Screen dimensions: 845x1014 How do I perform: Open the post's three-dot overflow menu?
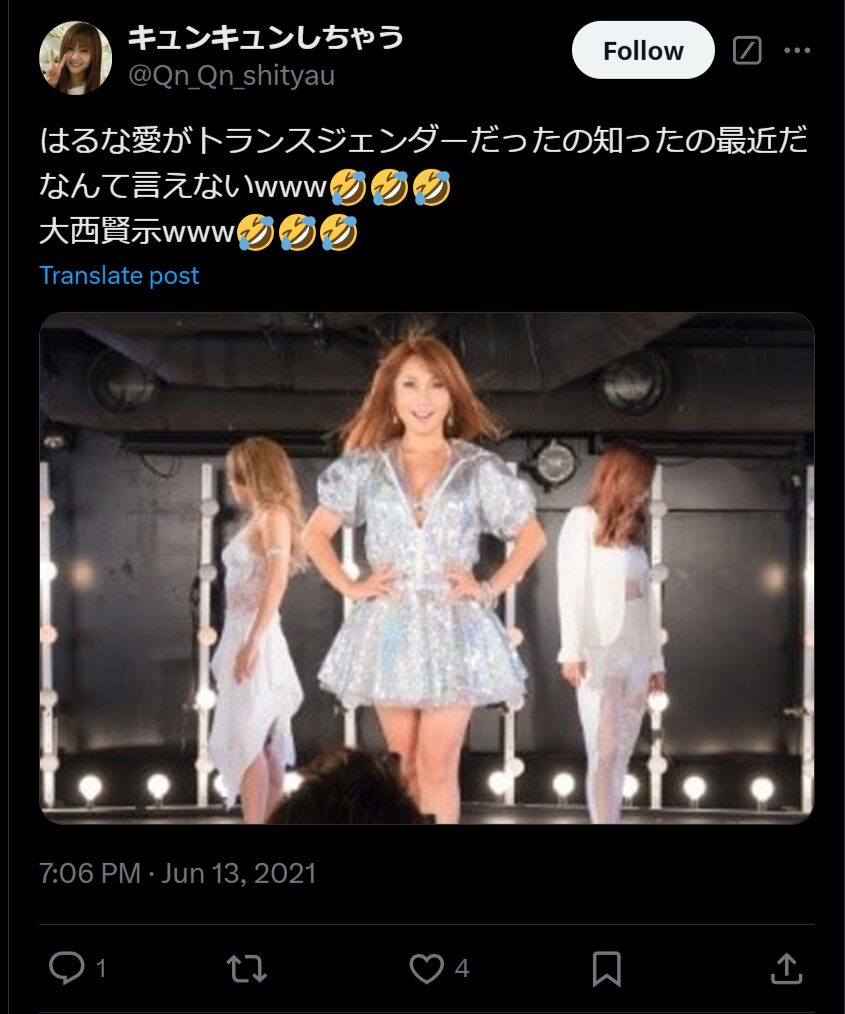click(797, 51)
